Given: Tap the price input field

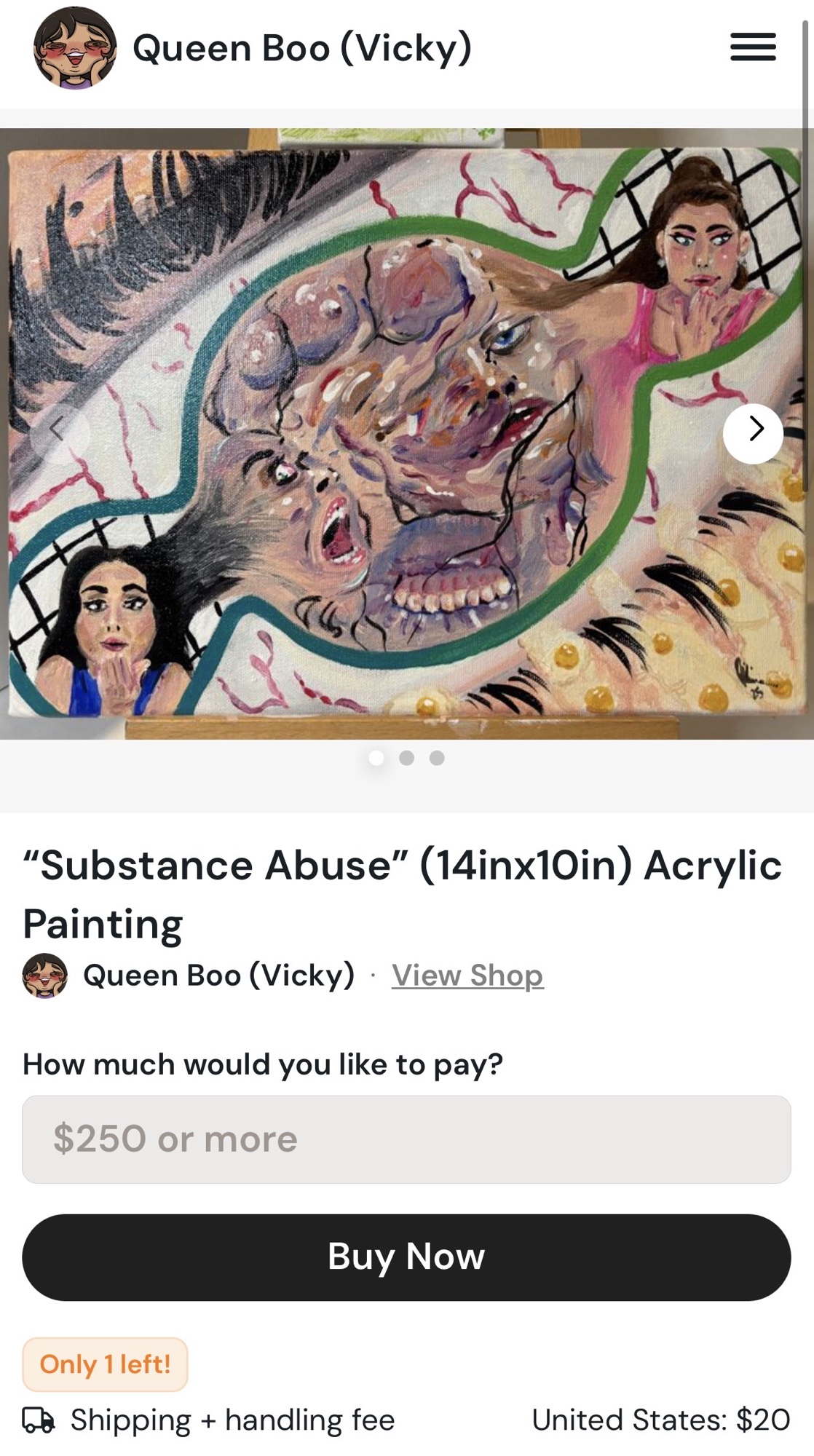Looking at the screenshot, I should point(406,1139).
